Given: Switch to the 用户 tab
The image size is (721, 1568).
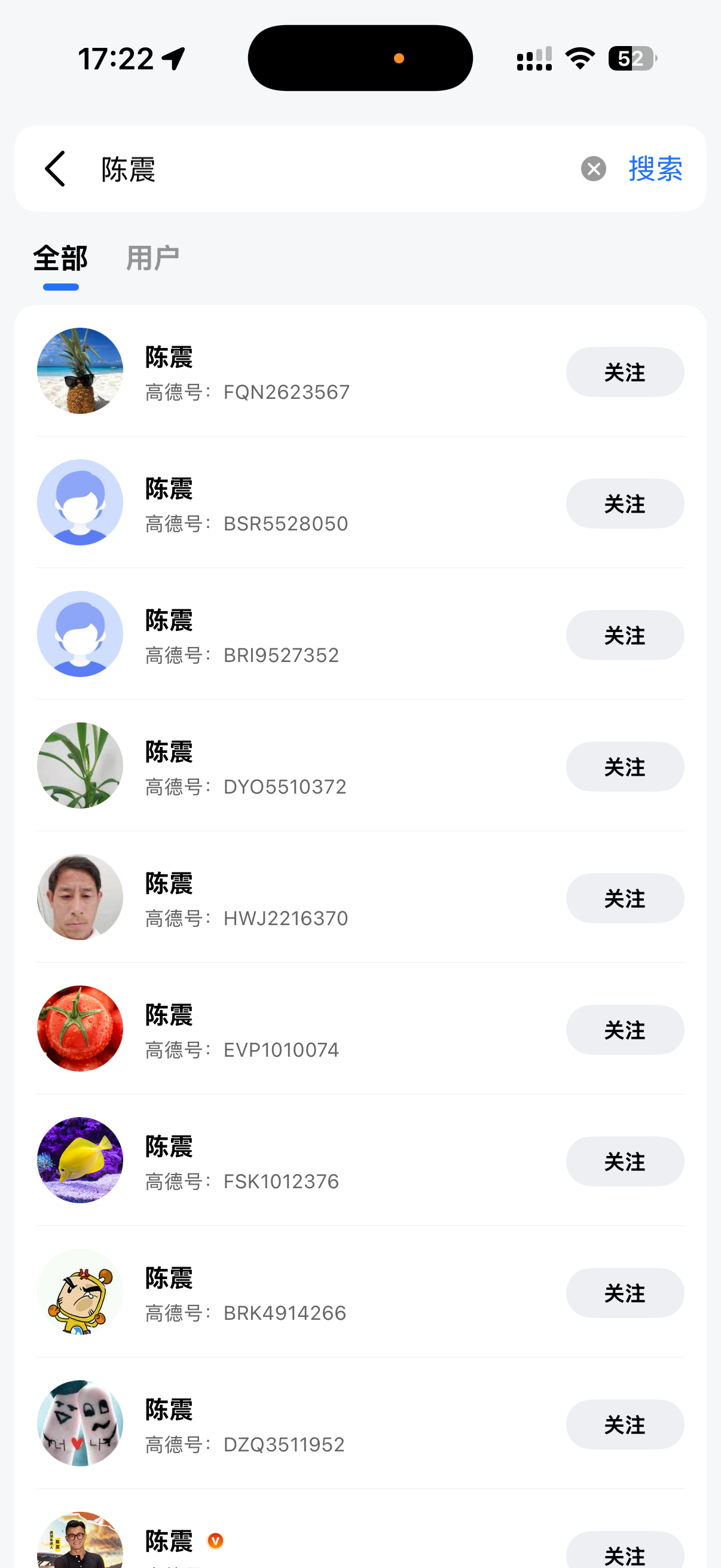Looking at the screenshot, I should point(152,258).
